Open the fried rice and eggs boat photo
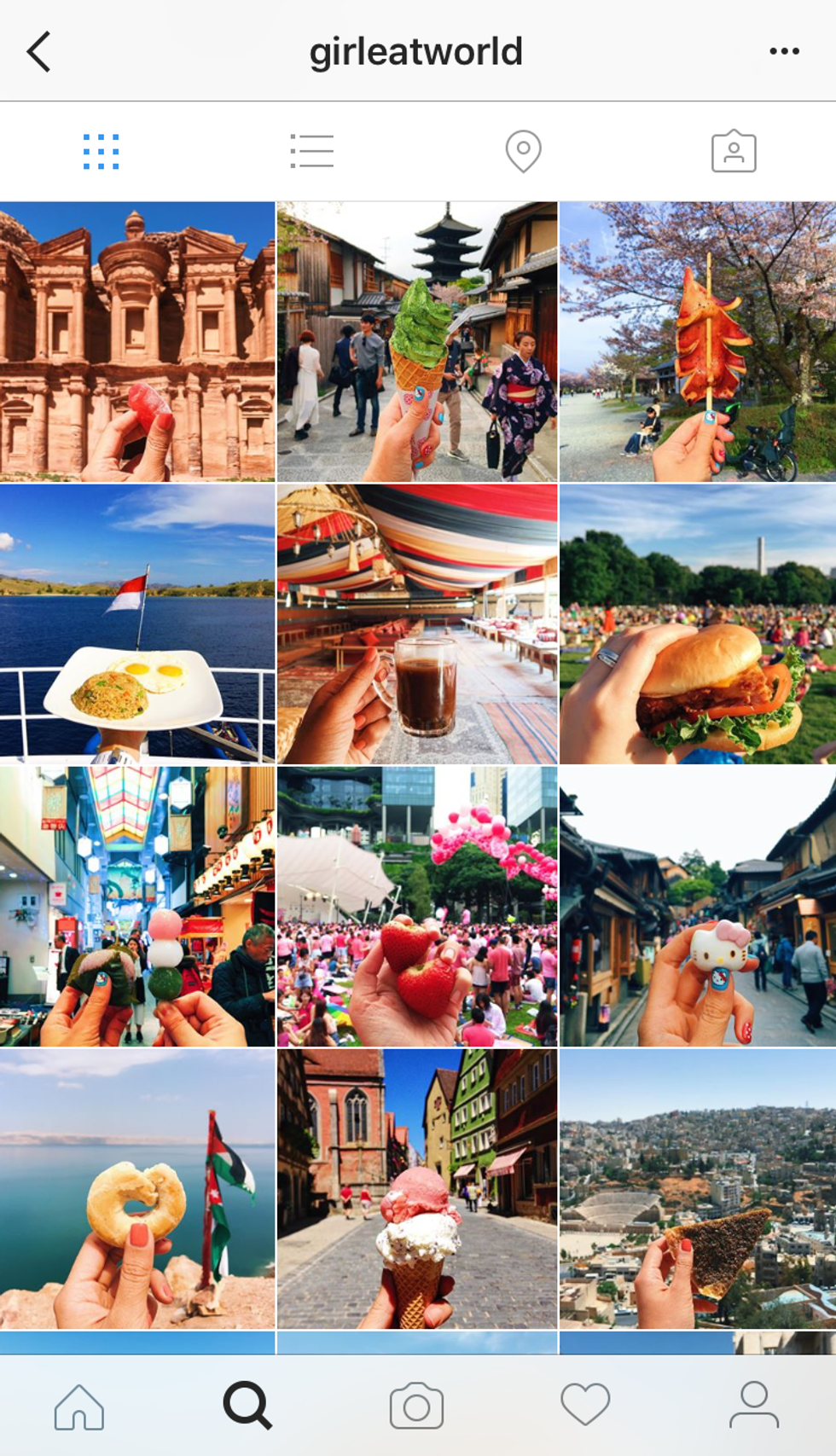 click(137, 624)
